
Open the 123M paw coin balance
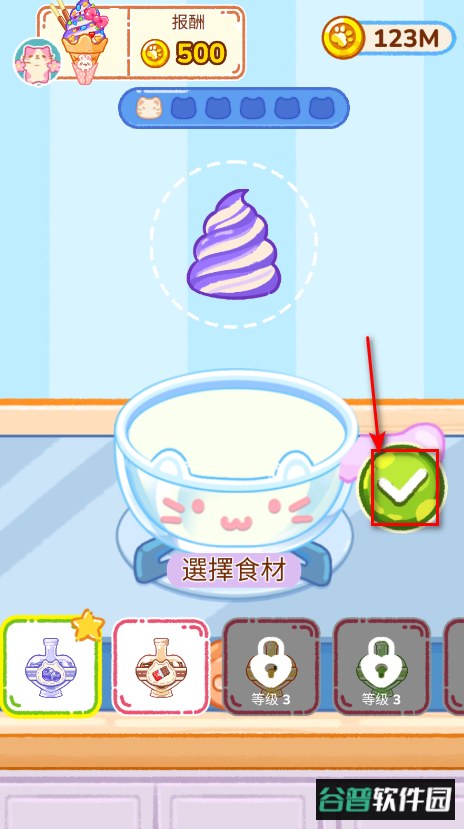[388, 38]
